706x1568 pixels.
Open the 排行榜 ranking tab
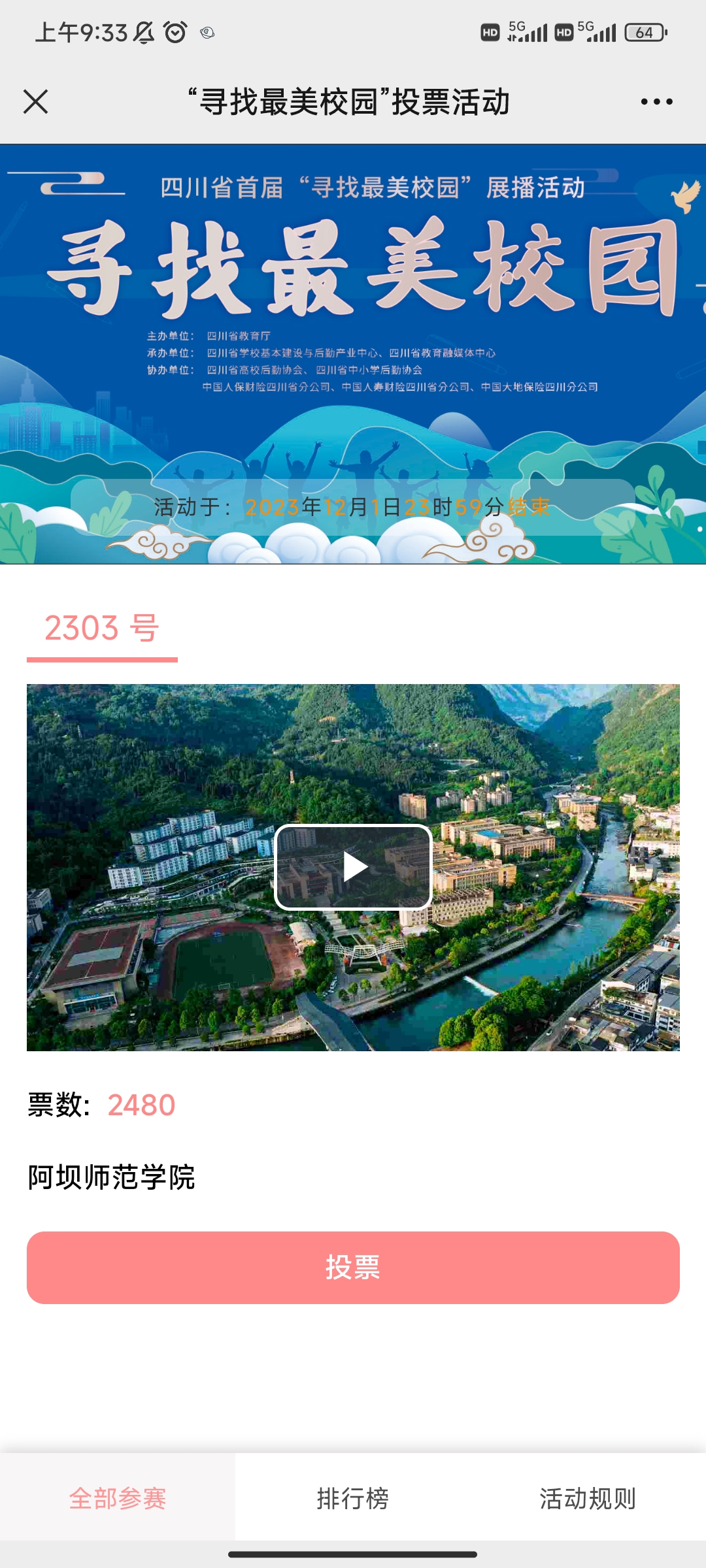[x=353, y=1498]
